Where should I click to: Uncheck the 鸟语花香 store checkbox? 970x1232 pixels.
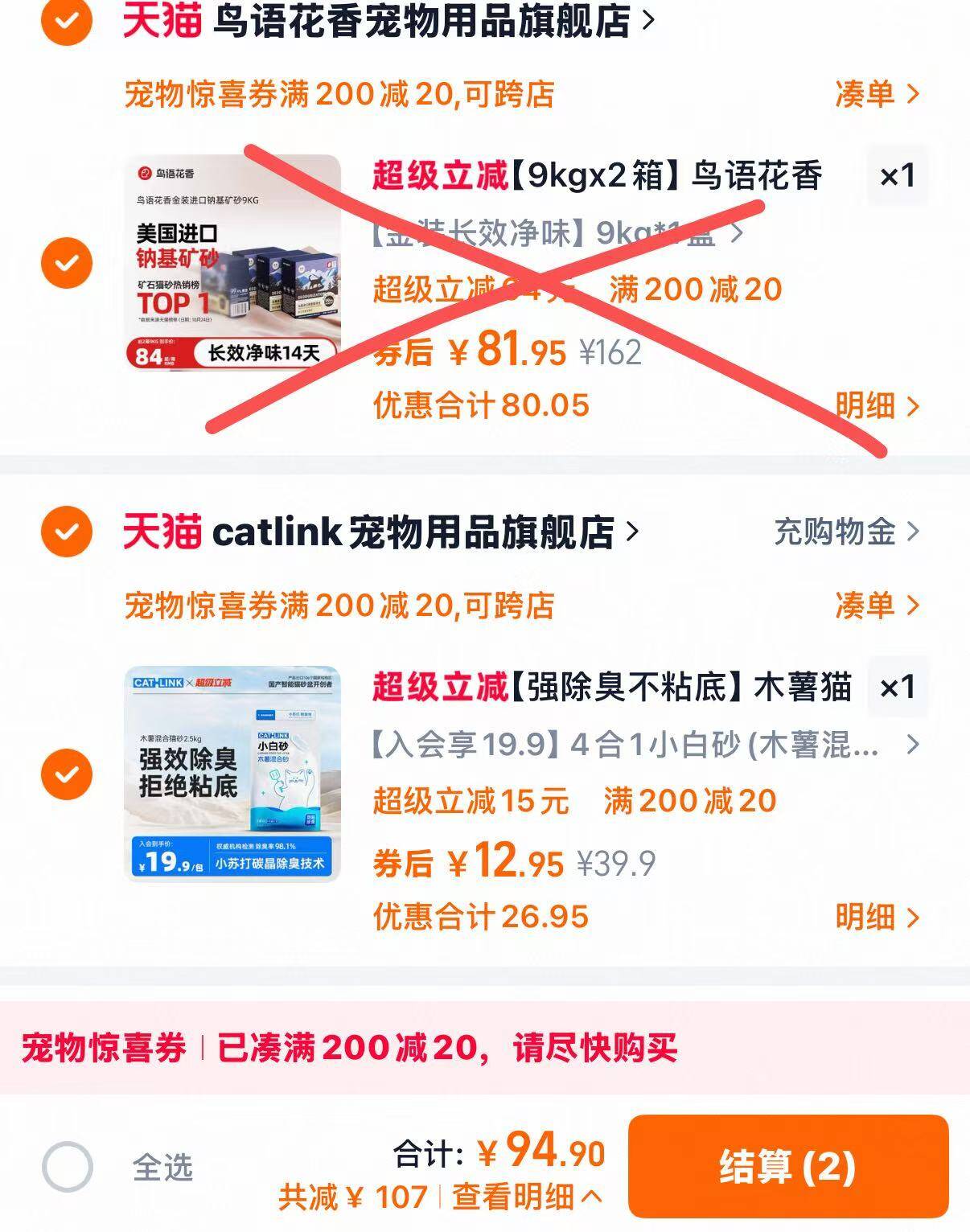pos(67,19)
